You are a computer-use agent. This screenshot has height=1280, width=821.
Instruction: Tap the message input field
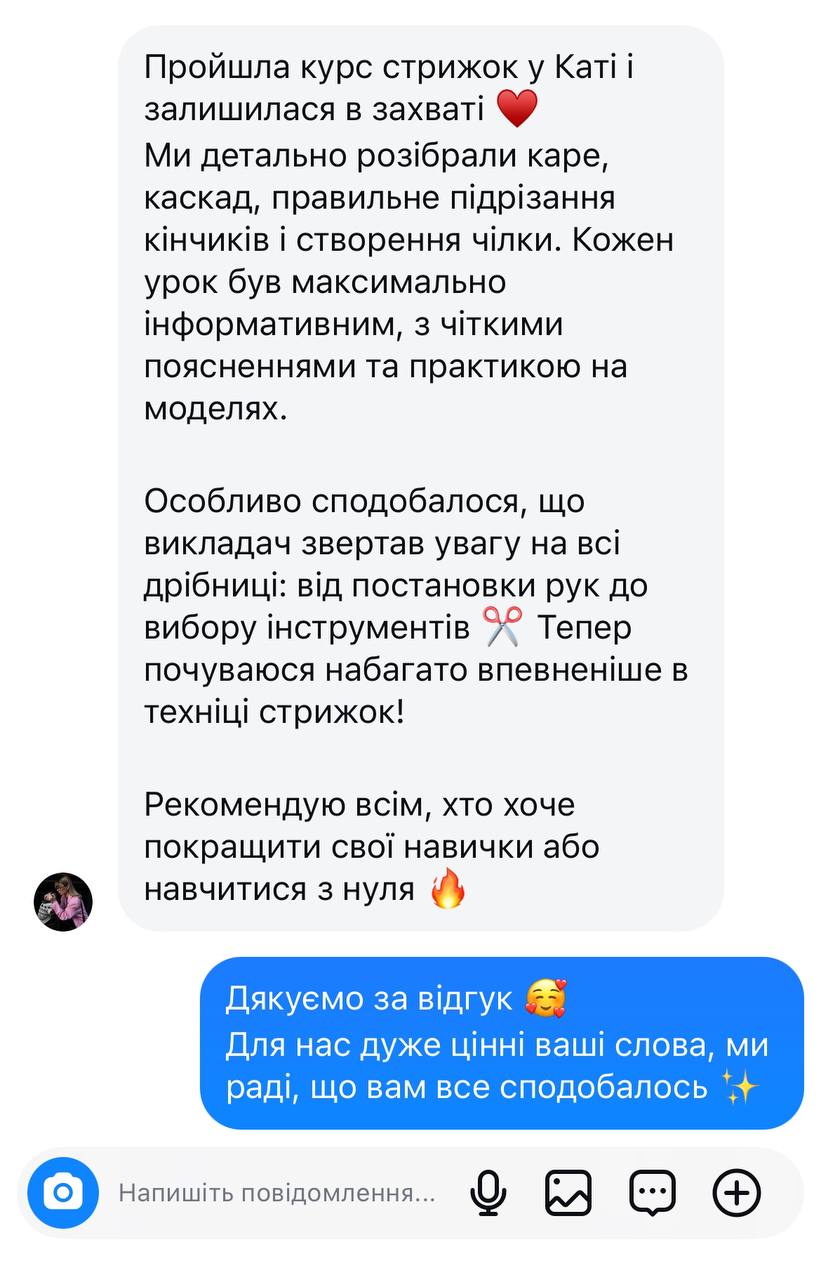(x=277, y=1193)
